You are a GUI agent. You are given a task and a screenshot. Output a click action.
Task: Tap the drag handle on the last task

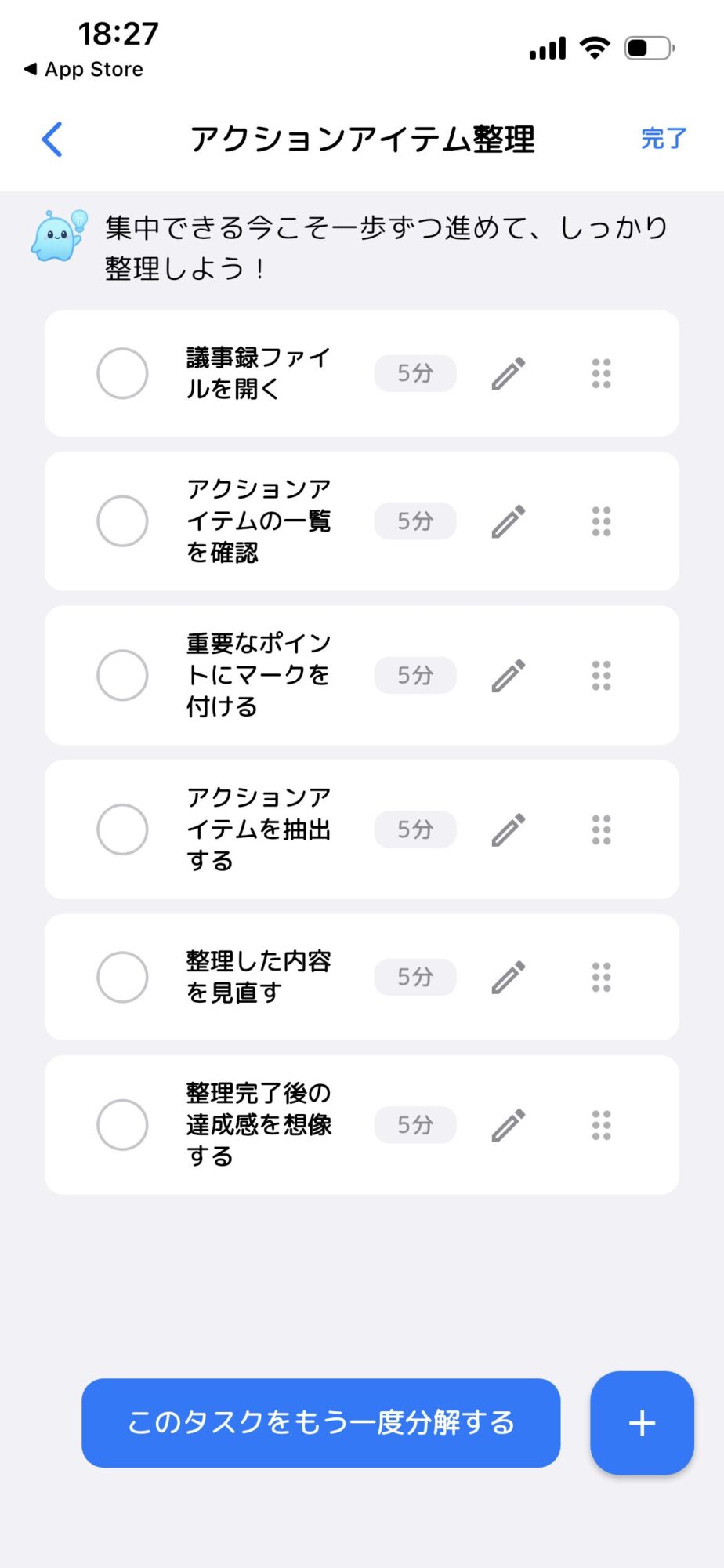[601, 1124]
